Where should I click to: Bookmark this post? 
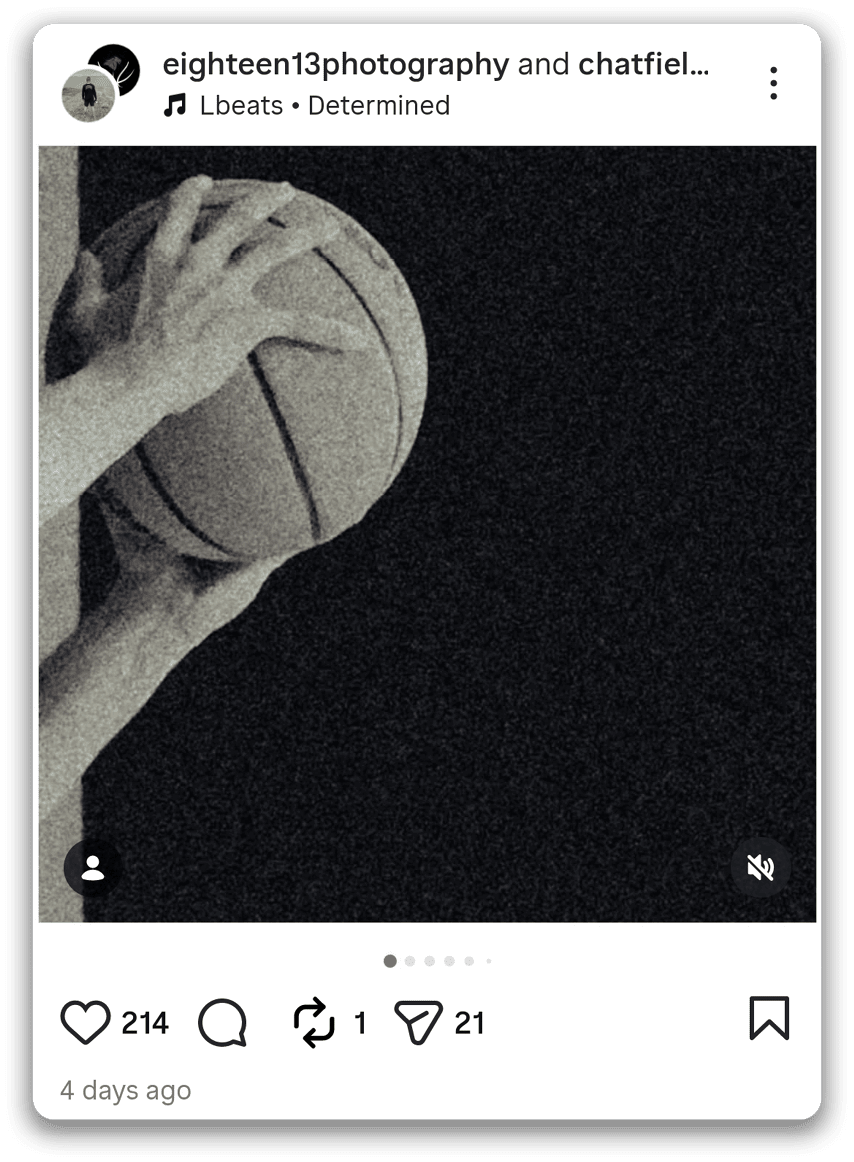tap(769, 1019)
